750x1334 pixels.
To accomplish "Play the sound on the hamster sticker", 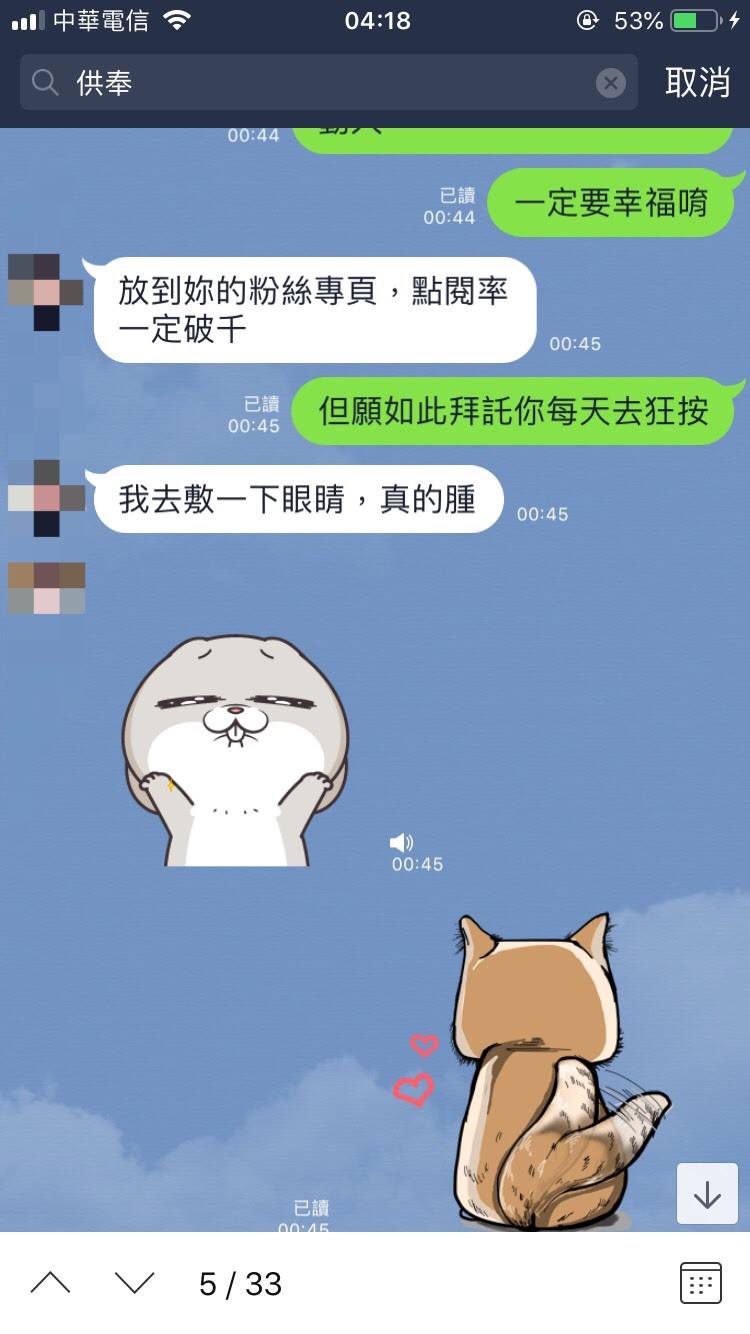I will (x=401, y=842).
